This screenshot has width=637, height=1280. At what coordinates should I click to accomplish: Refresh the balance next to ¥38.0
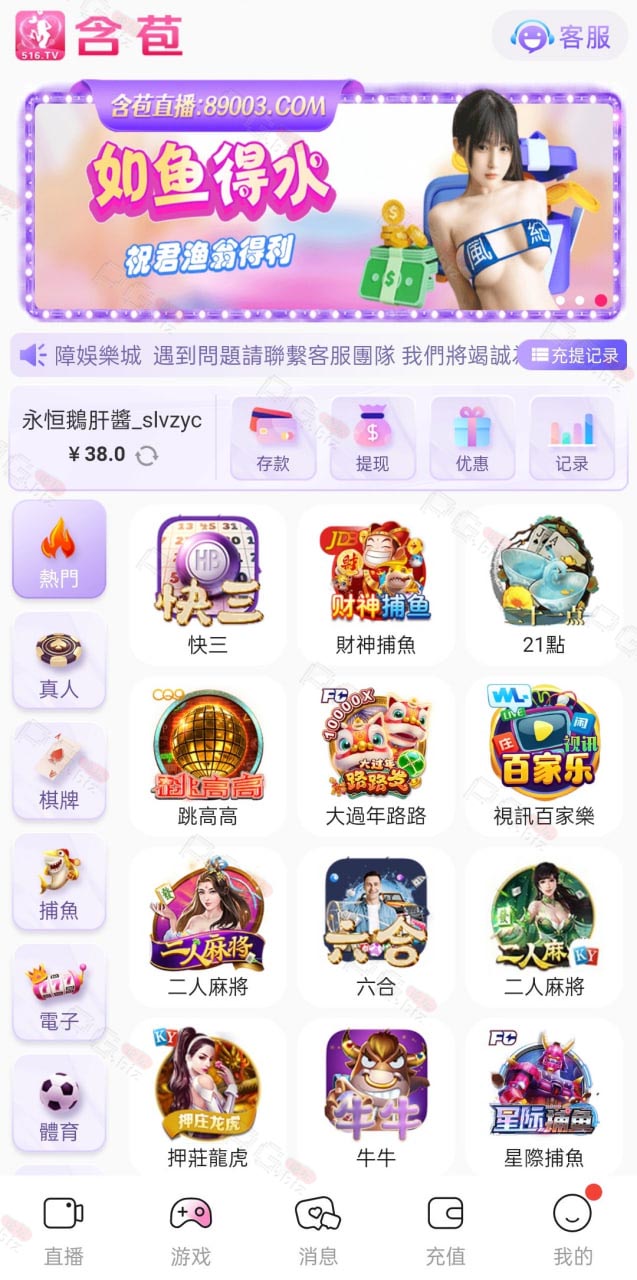pyautogui.click(x=147, y=455)
